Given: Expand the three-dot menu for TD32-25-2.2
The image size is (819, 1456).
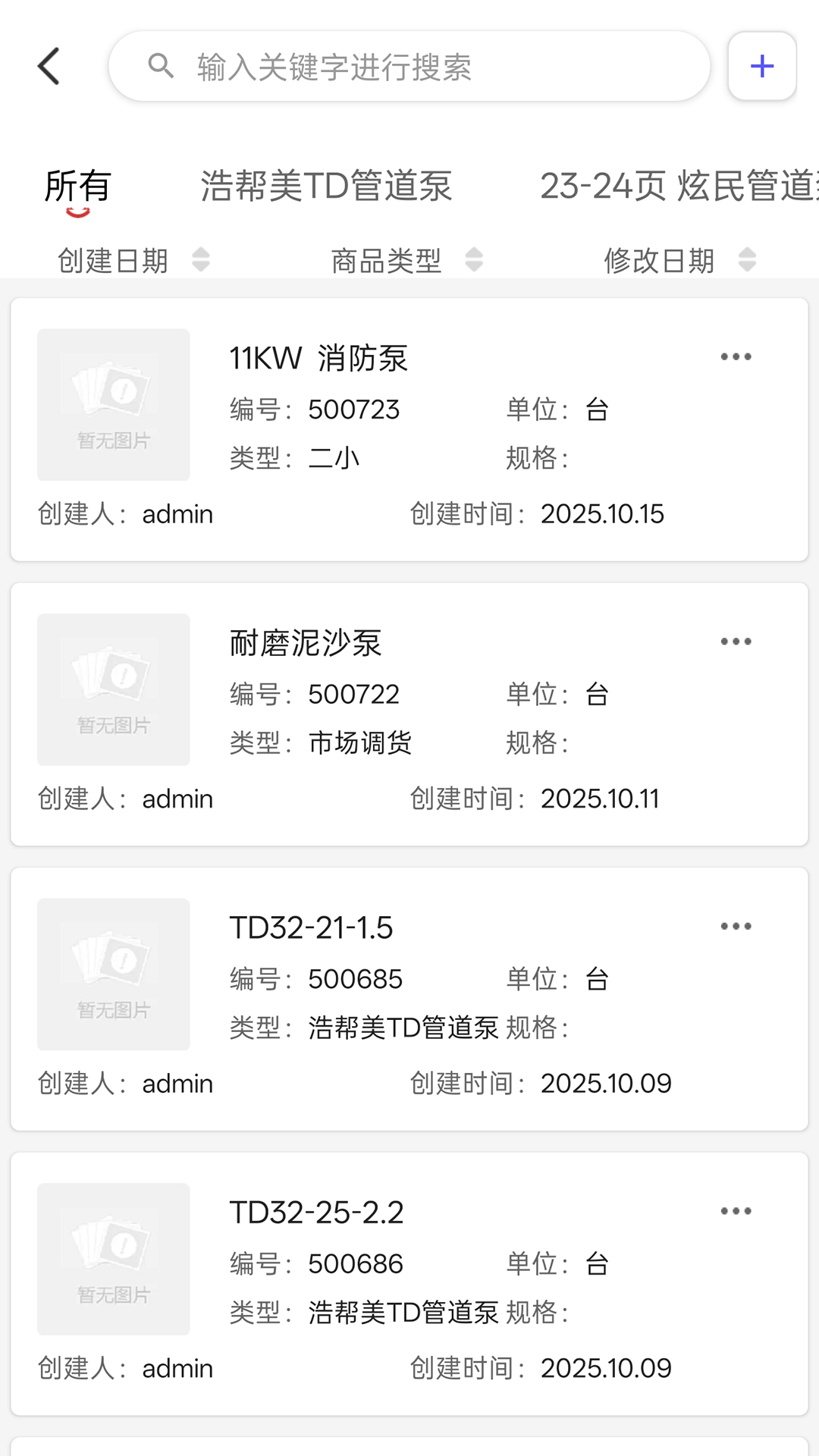Looking at the screenshot, I should [x=736, y=1211].
